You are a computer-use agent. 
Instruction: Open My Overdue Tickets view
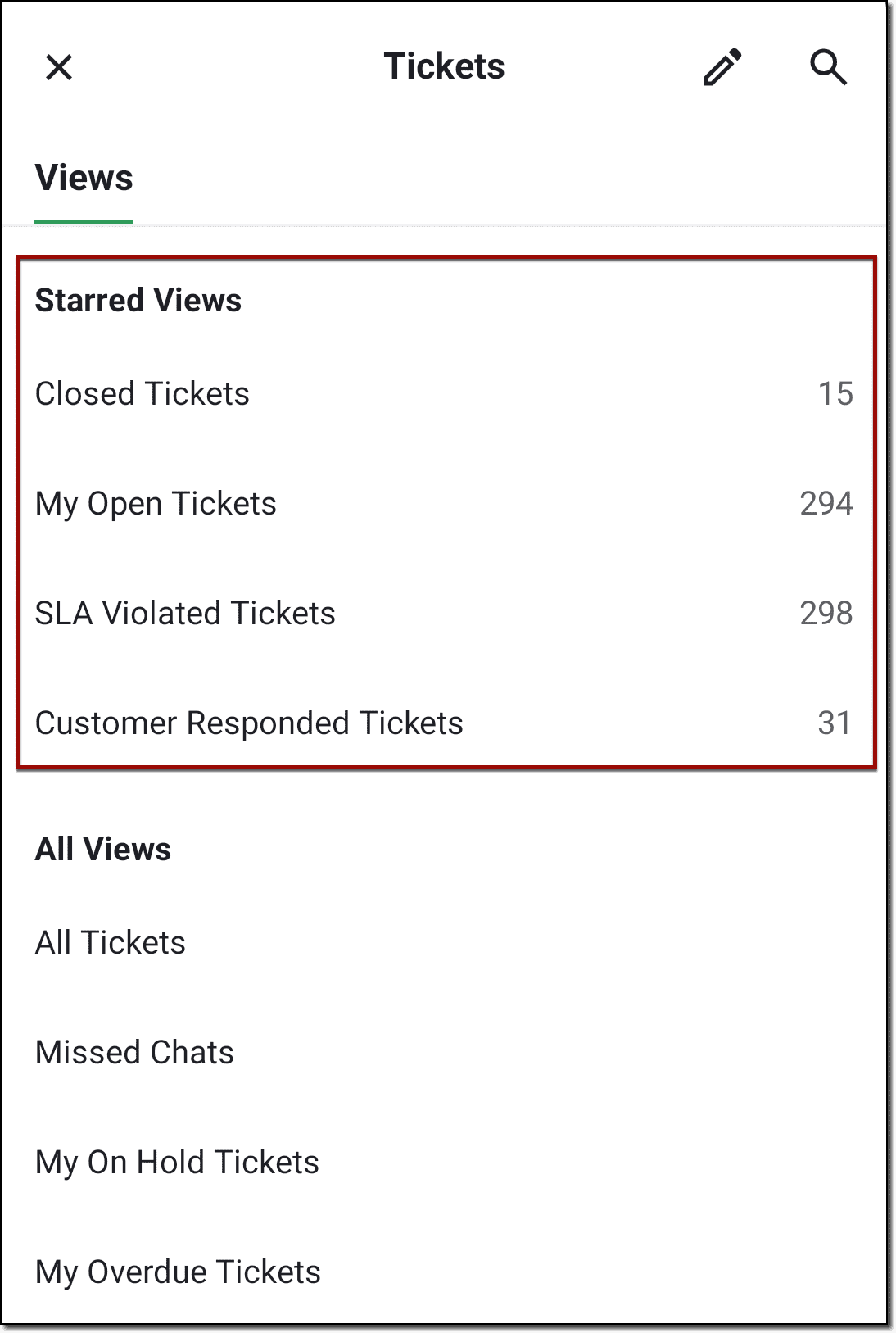(178, 1272)
